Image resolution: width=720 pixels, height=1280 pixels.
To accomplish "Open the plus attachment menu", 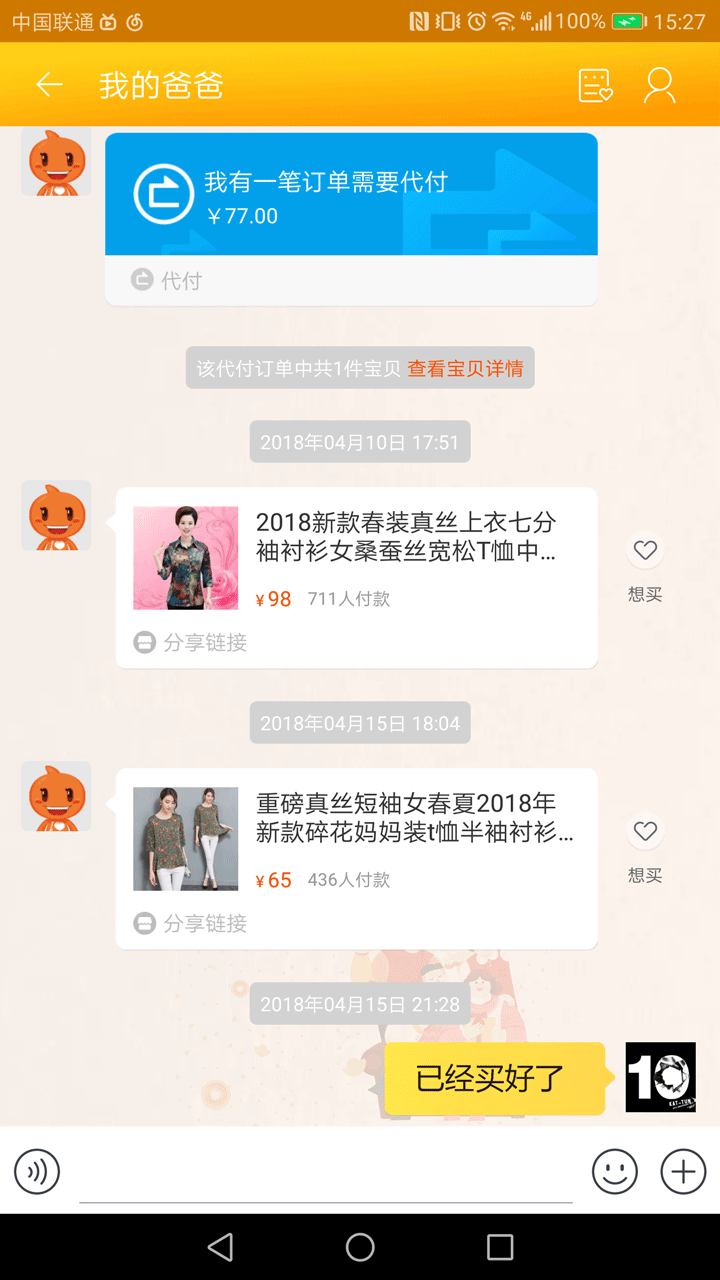I will point(683,1171).
